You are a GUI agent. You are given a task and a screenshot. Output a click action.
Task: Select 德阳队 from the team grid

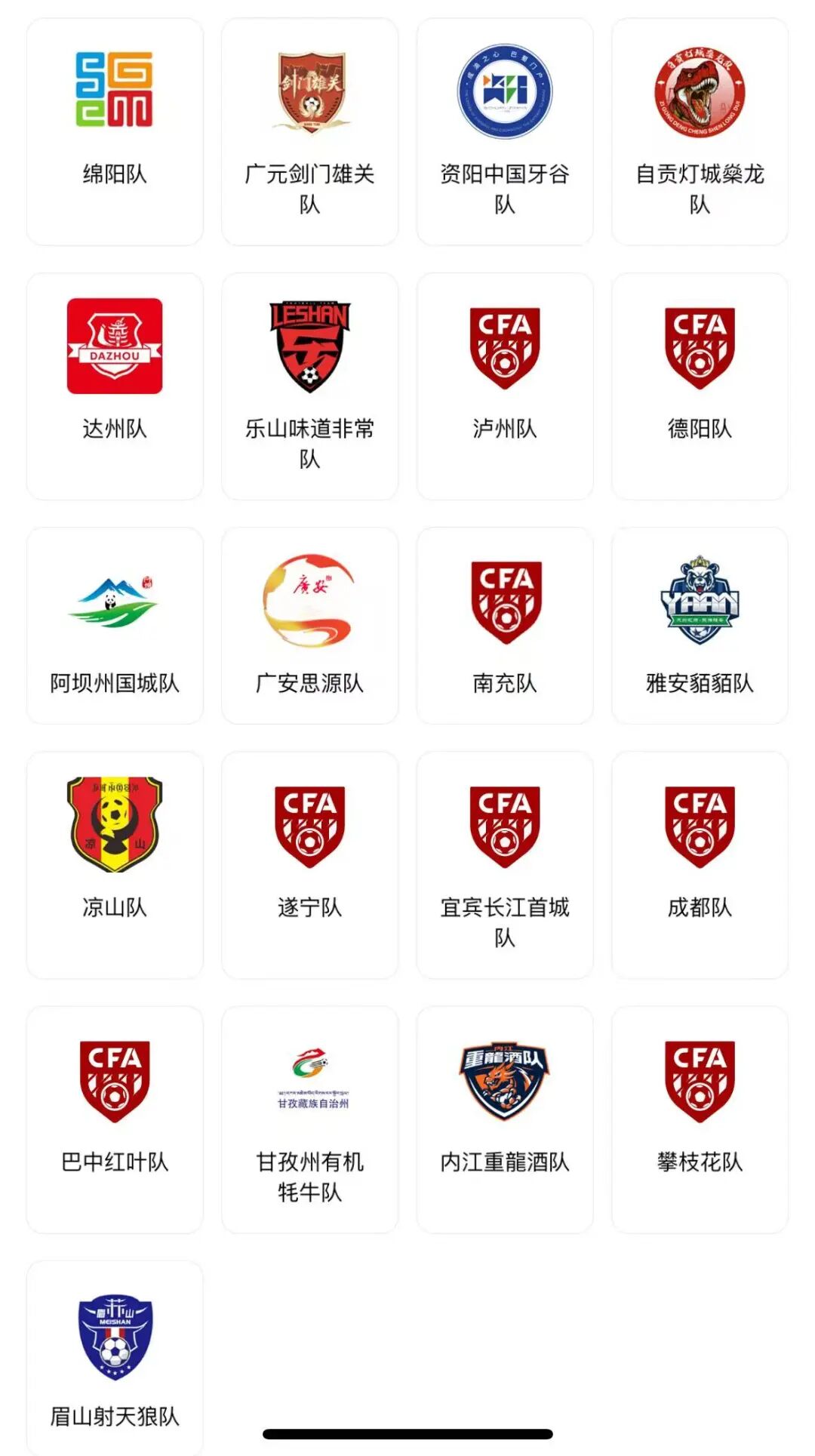point(700,386)
